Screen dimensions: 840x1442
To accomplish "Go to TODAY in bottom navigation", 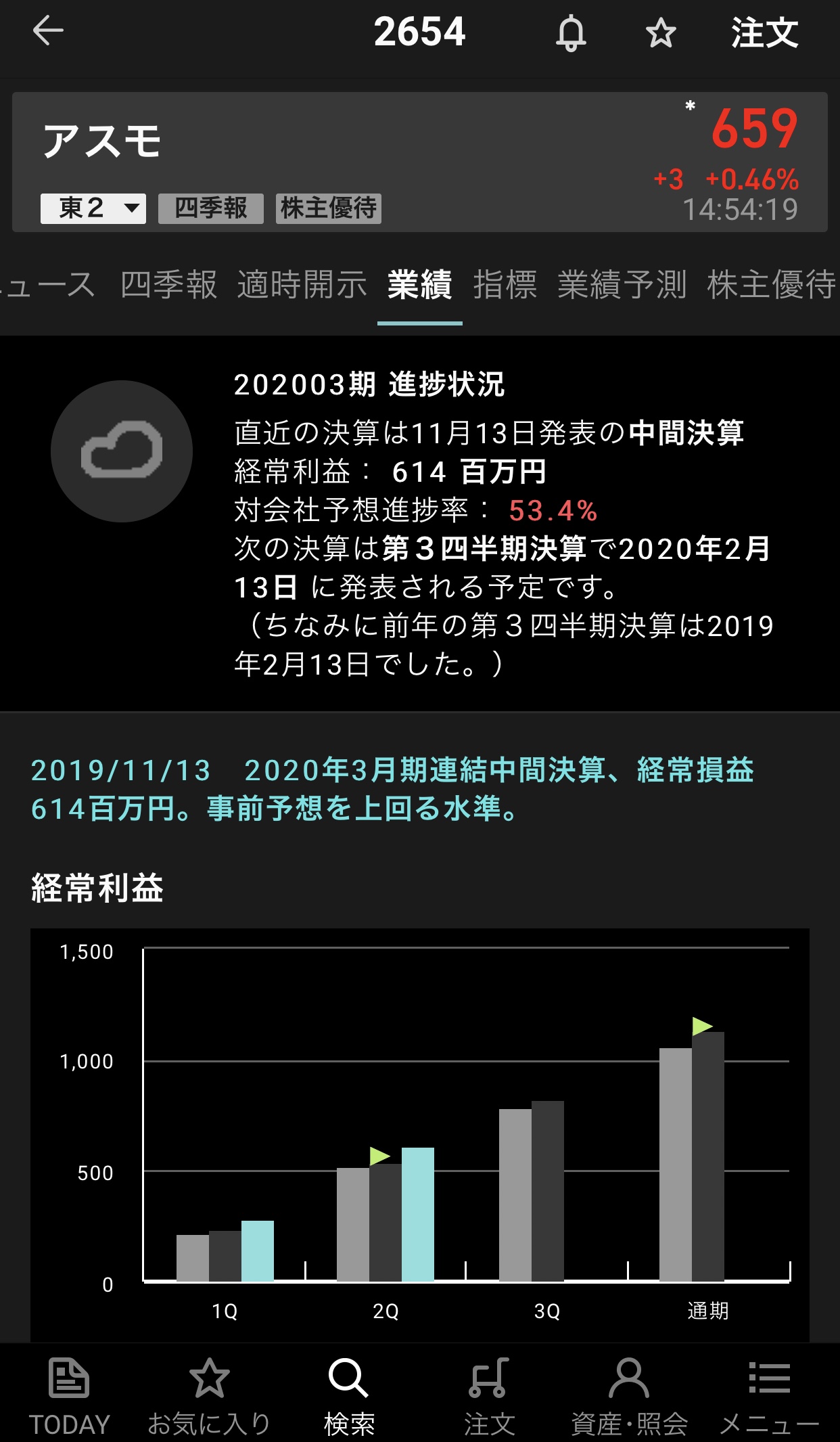I will pos(69,1397).
